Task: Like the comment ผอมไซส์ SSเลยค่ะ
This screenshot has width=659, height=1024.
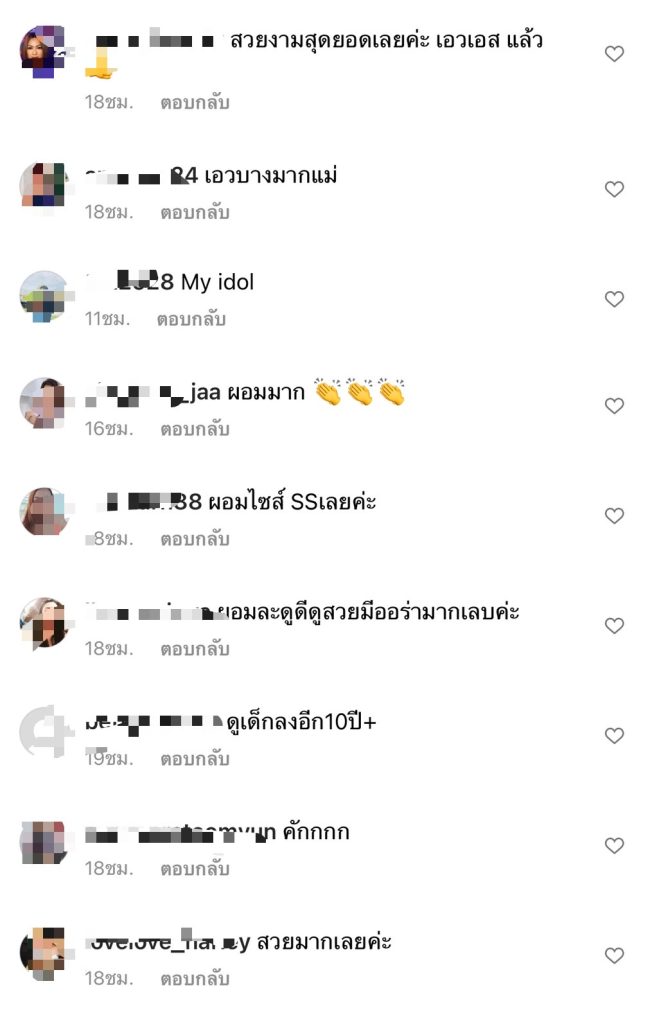Action: tap(614, 516)
